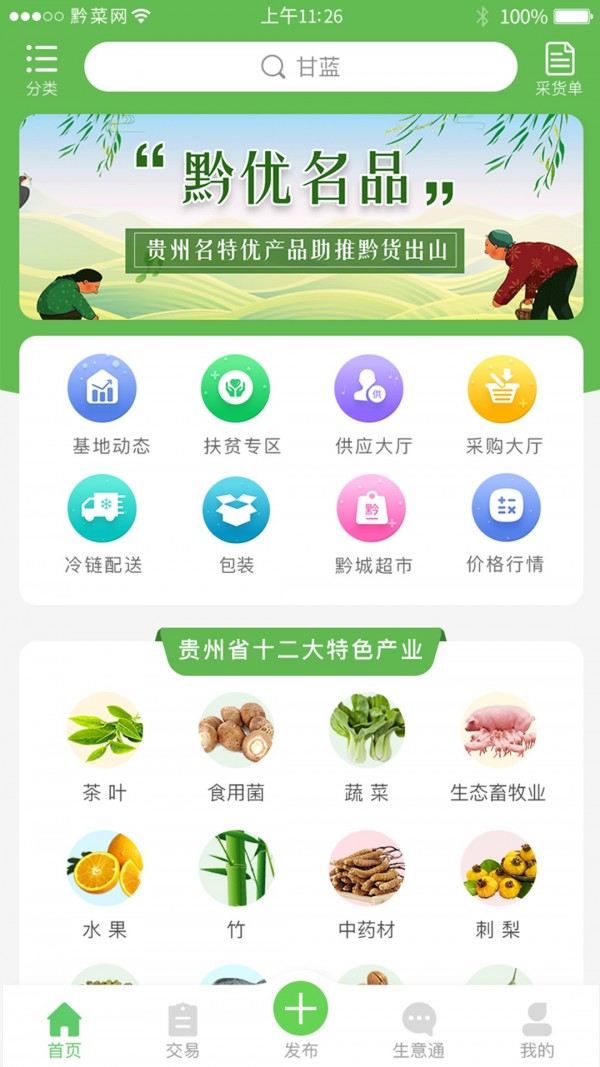600x1067 pixels.
Task: Open the 分类 category menu
Action: click(41, 68)
